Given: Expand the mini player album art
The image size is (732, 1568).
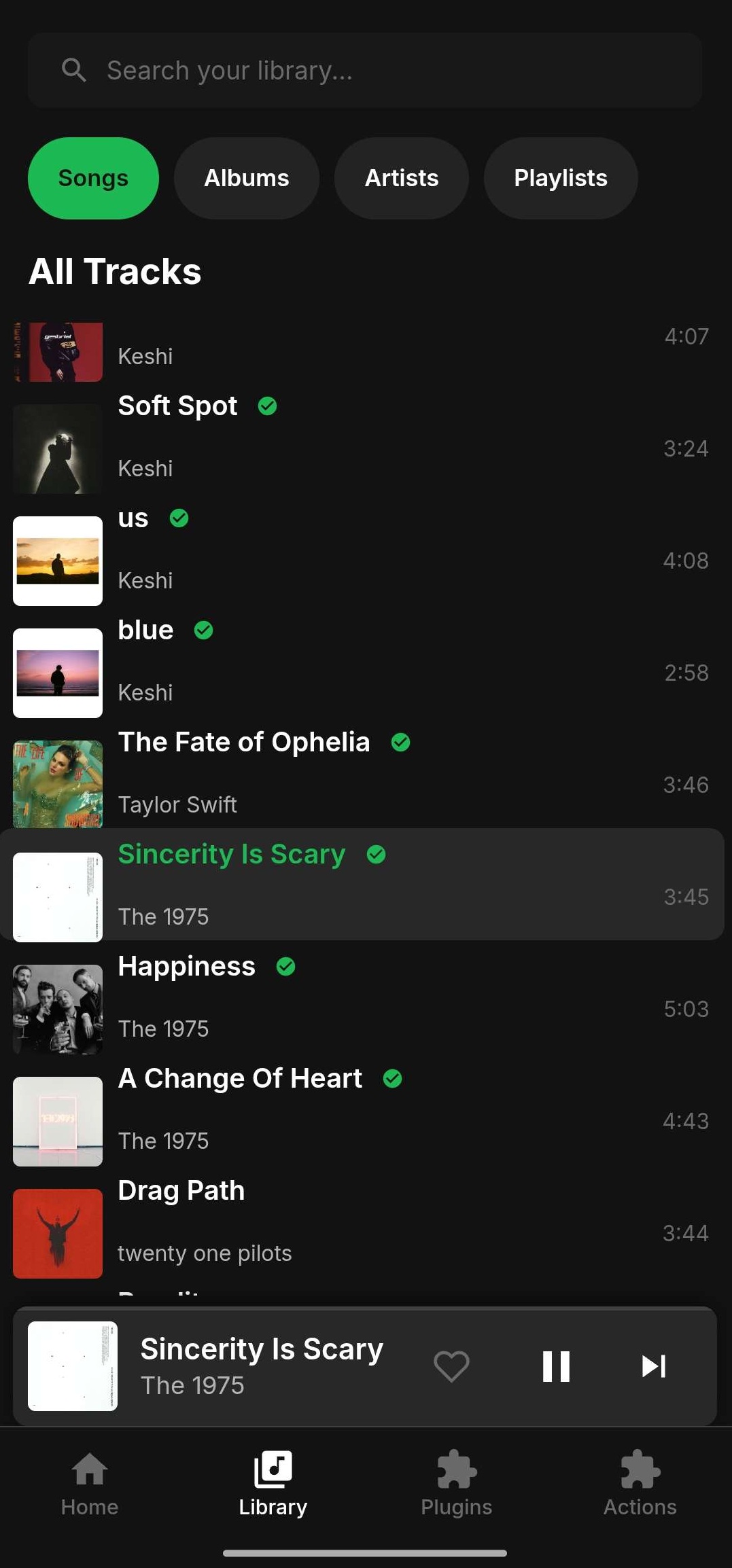Looking at the screenshot, I should click(73, 1366).
